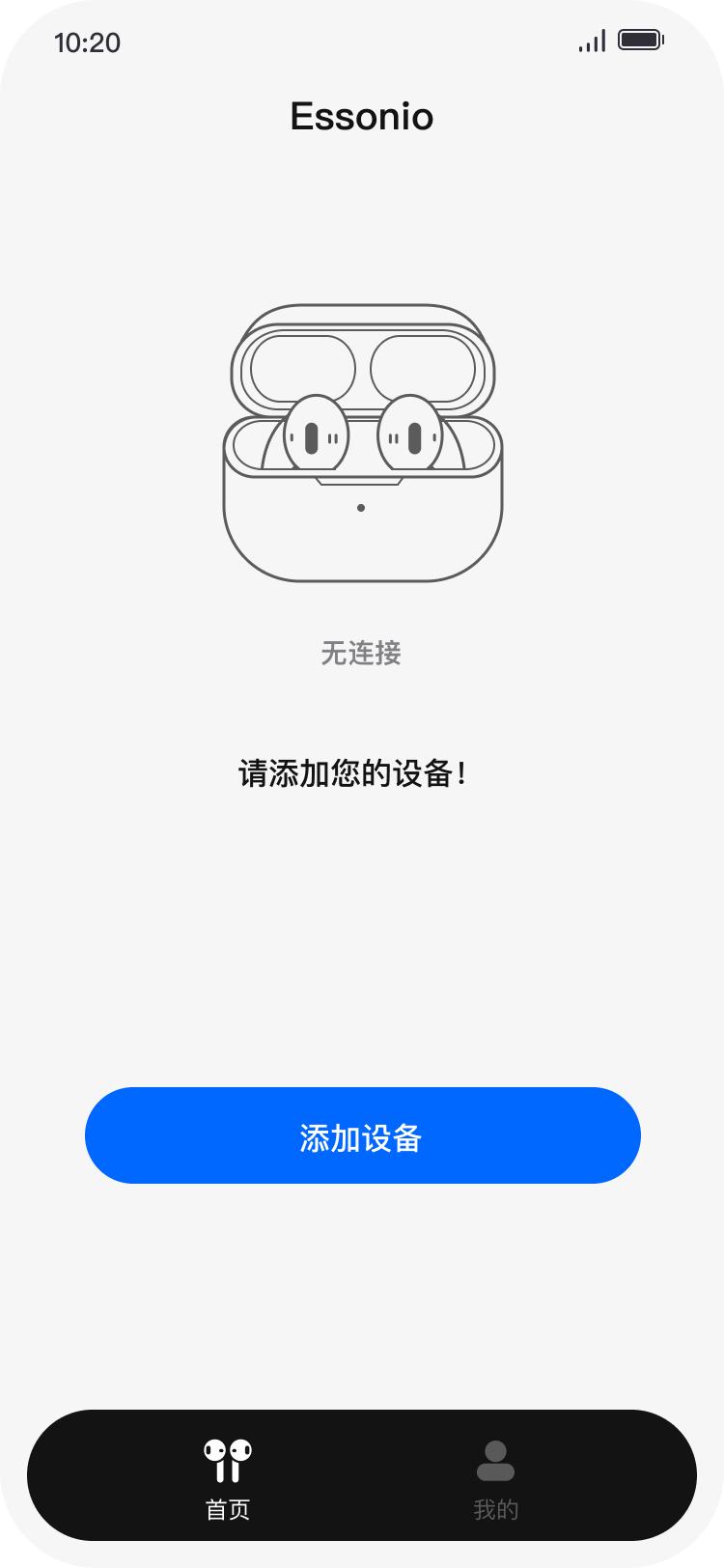
Task: Click the 请添加您的设备 prompt text
Action: 362,772
